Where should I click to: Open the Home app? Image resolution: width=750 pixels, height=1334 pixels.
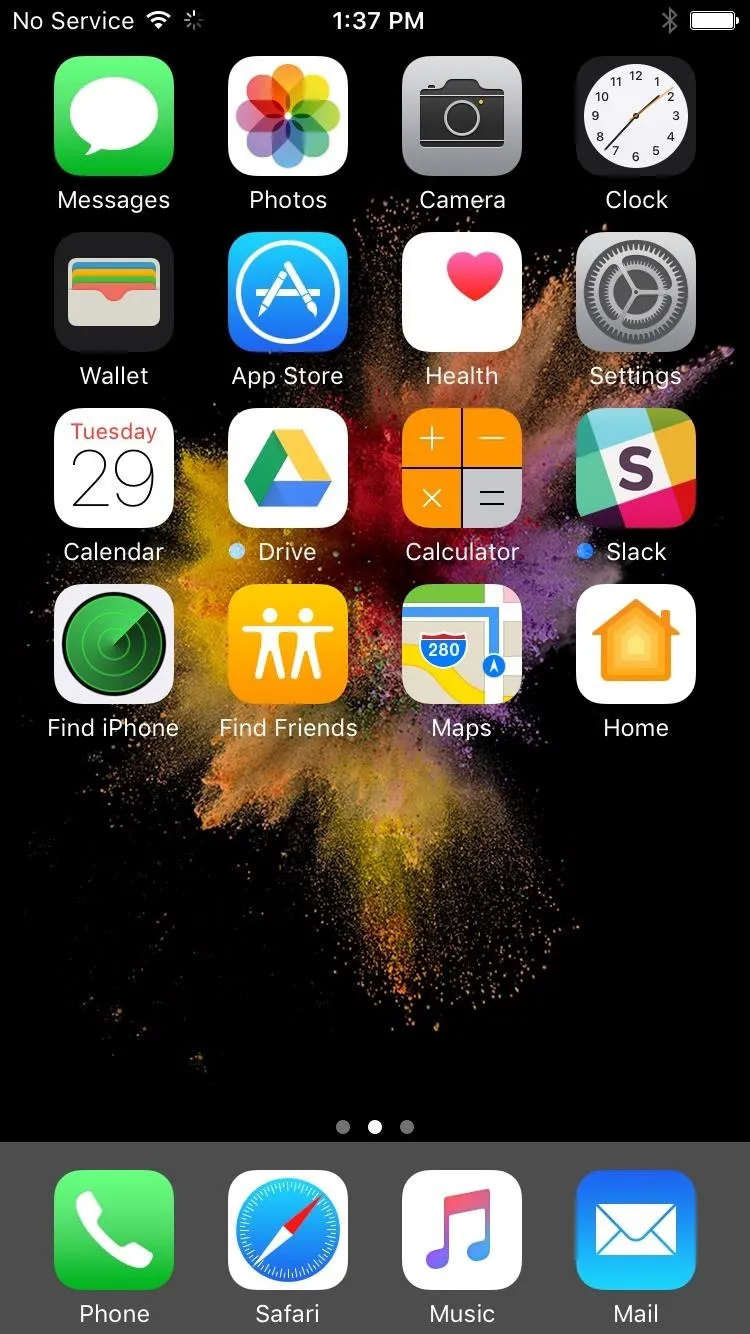(x=636, y=644)
